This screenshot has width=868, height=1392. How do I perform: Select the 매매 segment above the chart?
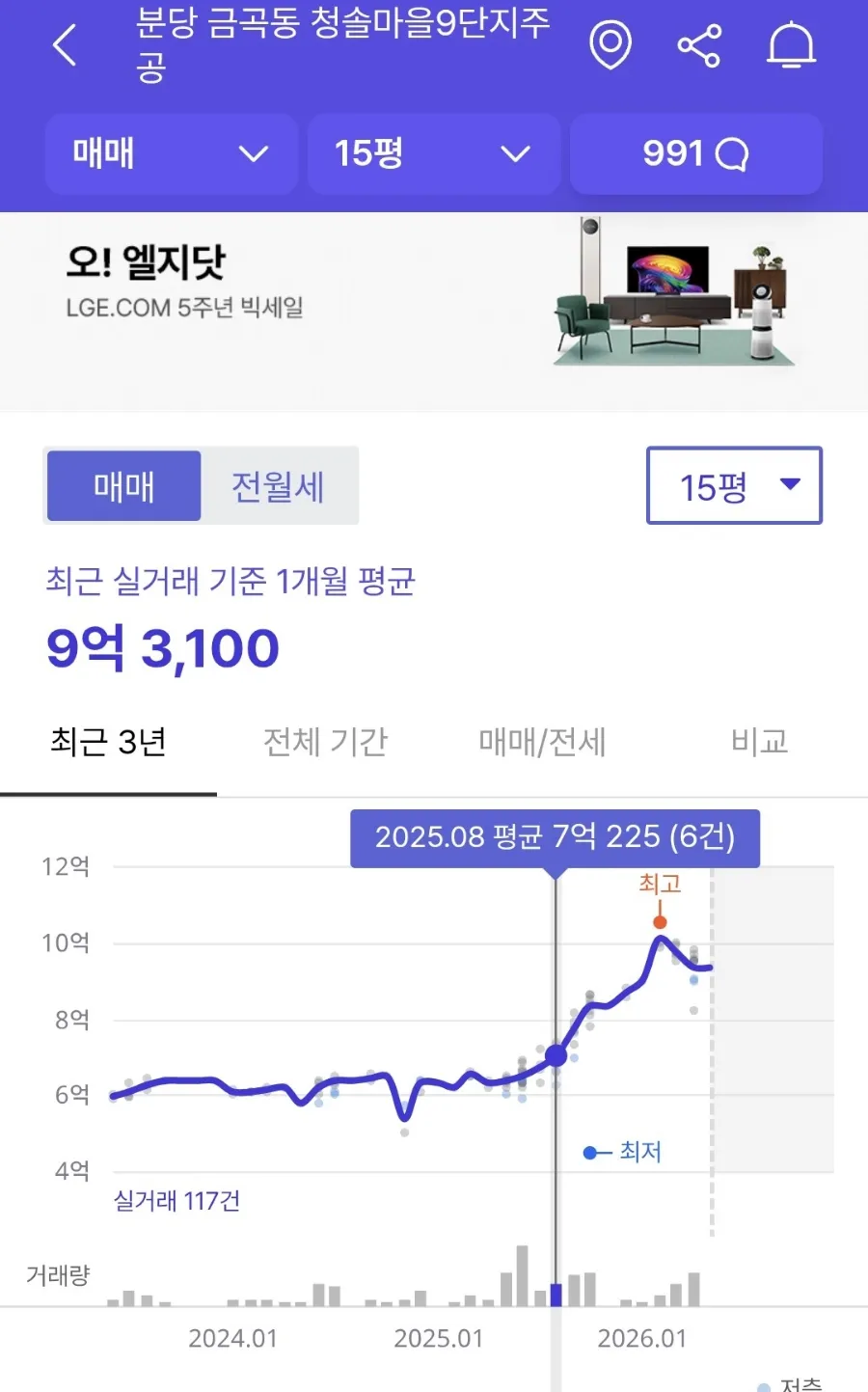[124, 486]
